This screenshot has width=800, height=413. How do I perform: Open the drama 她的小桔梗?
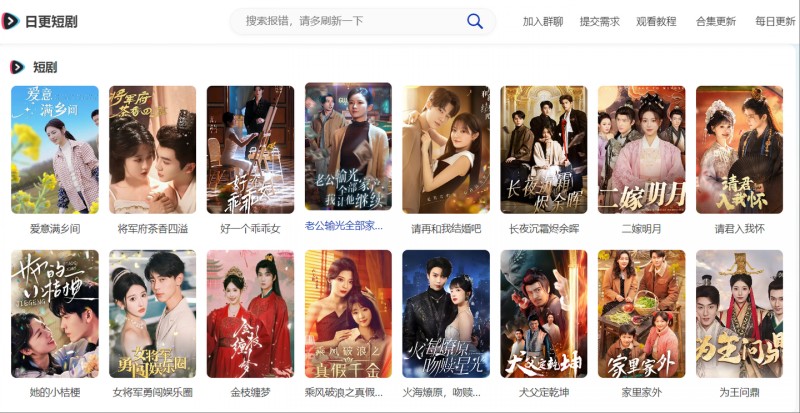click(55, 314)
